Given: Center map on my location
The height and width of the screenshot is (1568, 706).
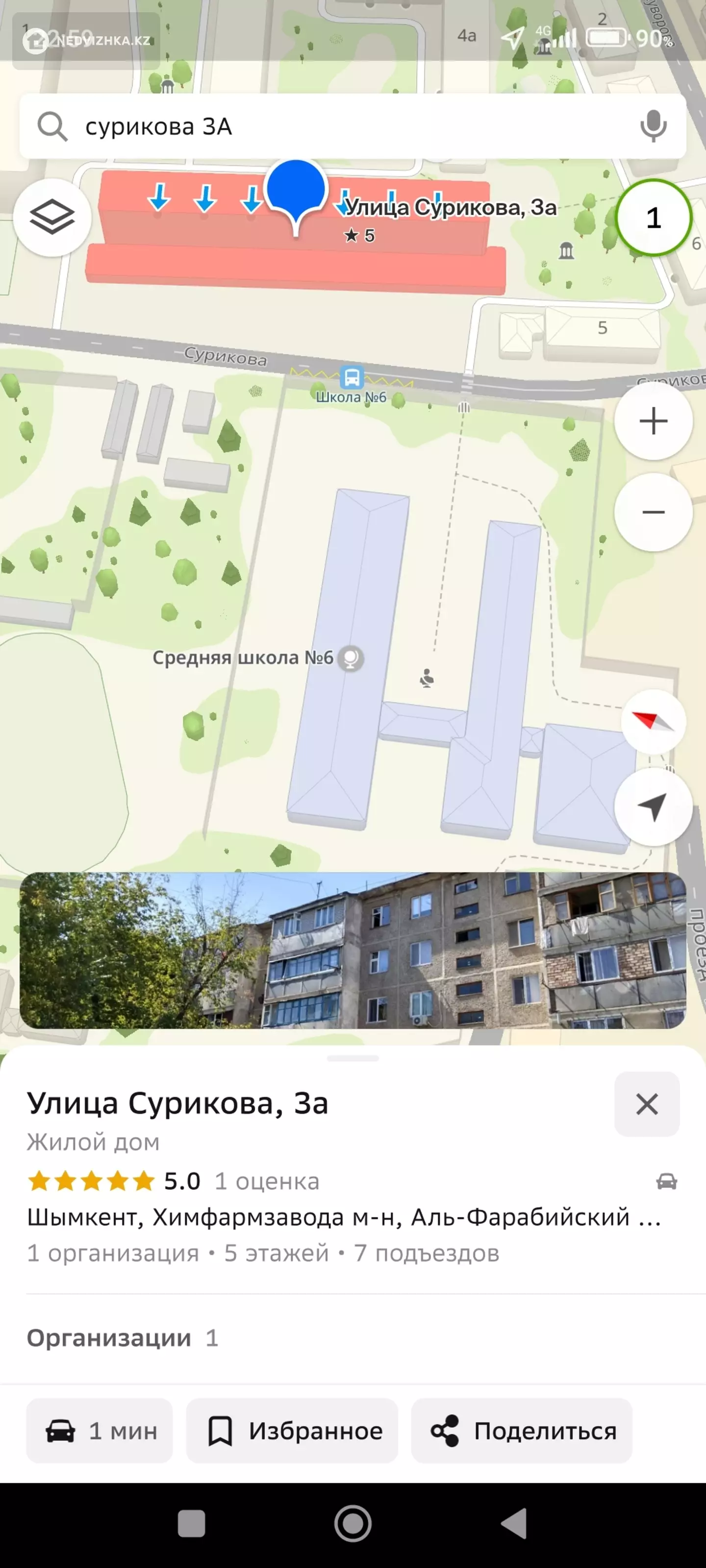Looking at the screenshot, I should point(653,807).
